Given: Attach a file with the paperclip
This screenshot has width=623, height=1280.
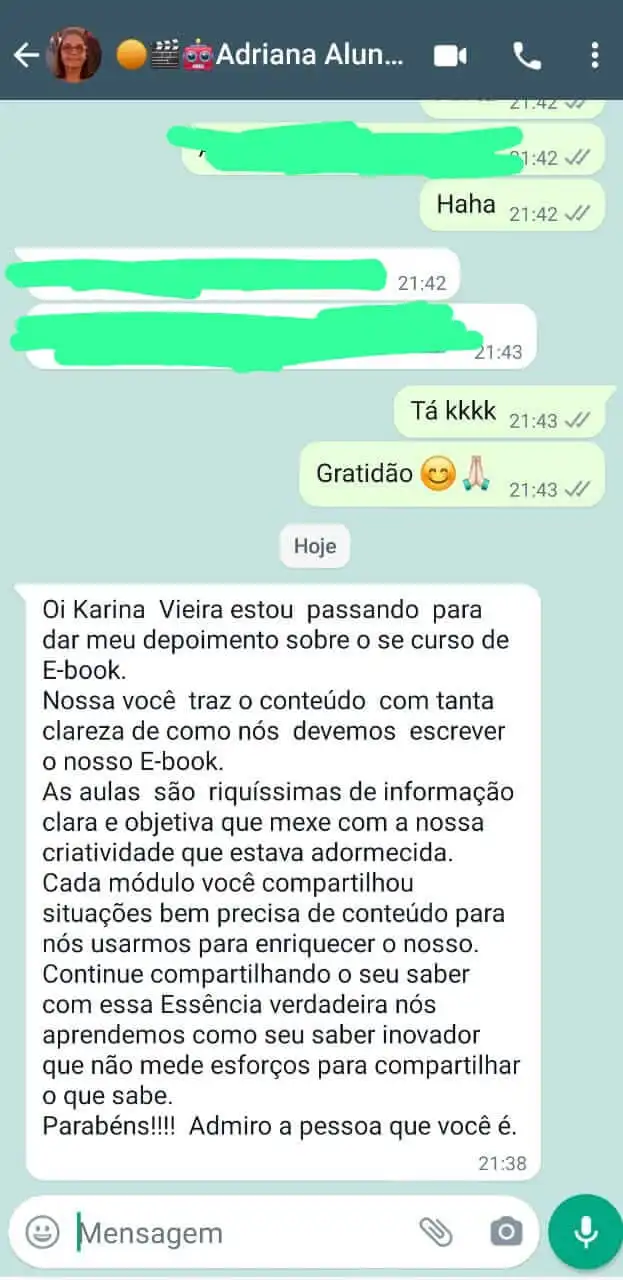Looking at the screenshot, I should [436, 1232].
